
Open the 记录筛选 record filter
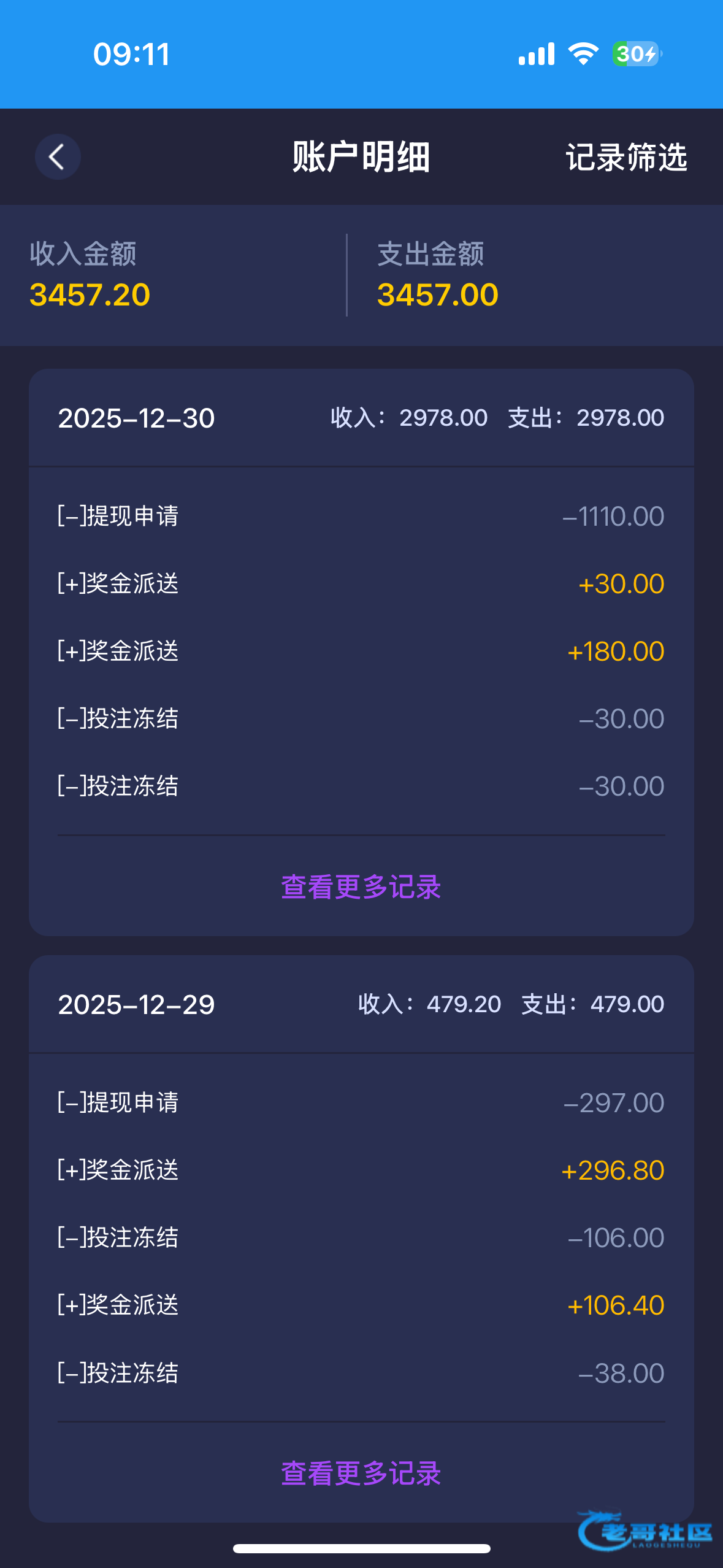(625, 157)
